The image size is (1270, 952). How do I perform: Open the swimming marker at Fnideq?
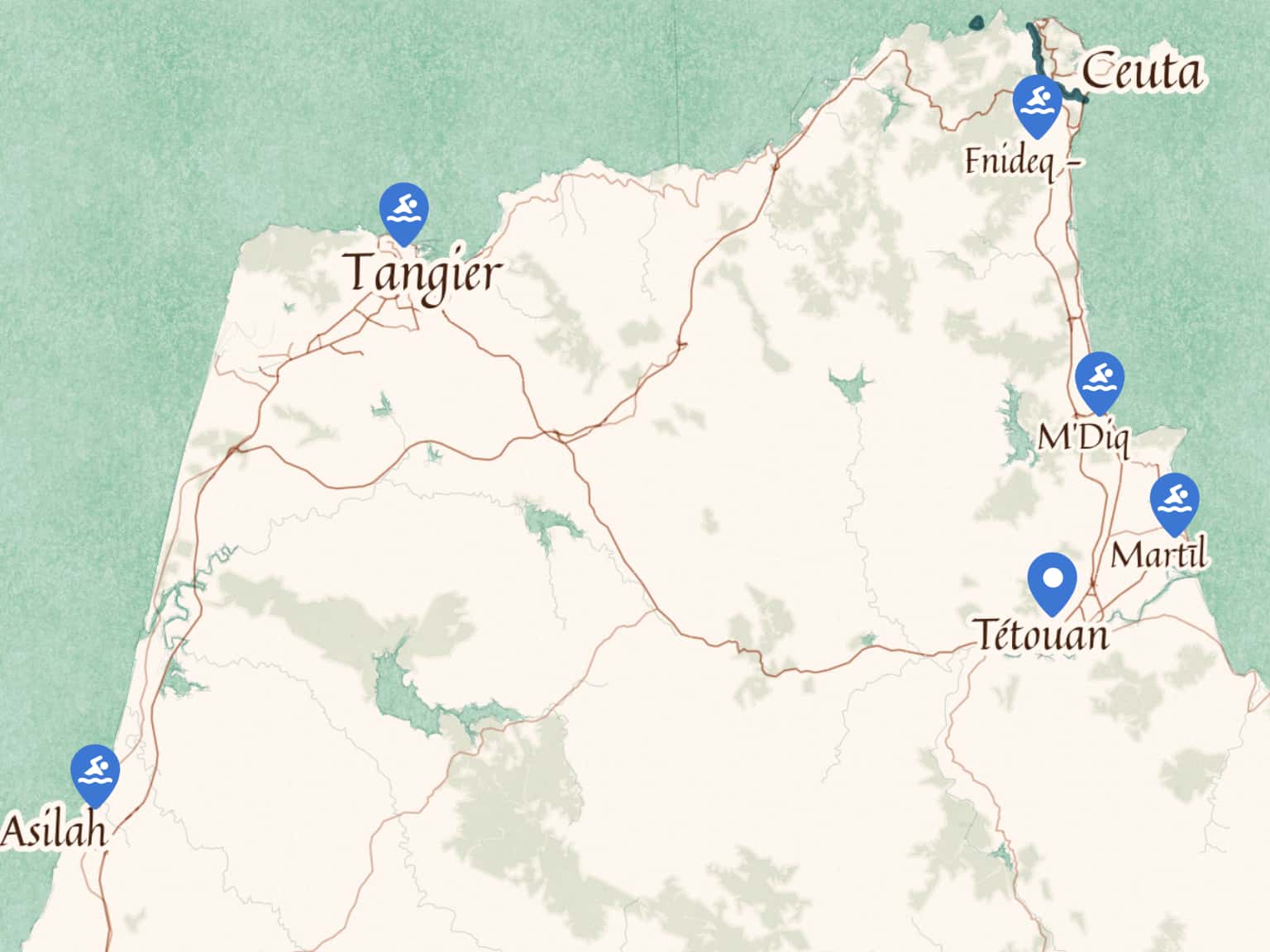pyautogui.click(x=1037, y=103)
